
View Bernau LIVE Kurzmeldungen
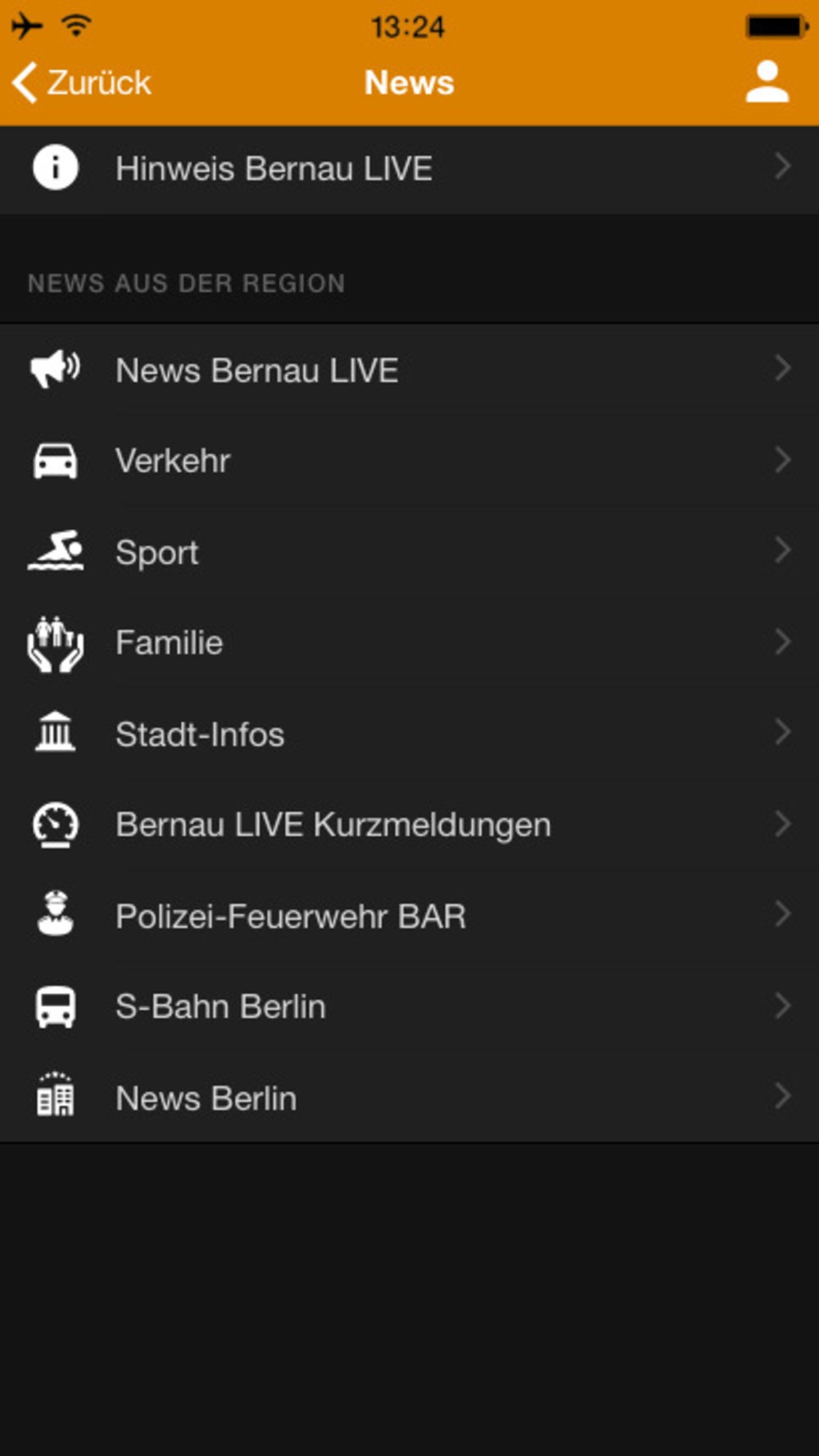(409, 825)
